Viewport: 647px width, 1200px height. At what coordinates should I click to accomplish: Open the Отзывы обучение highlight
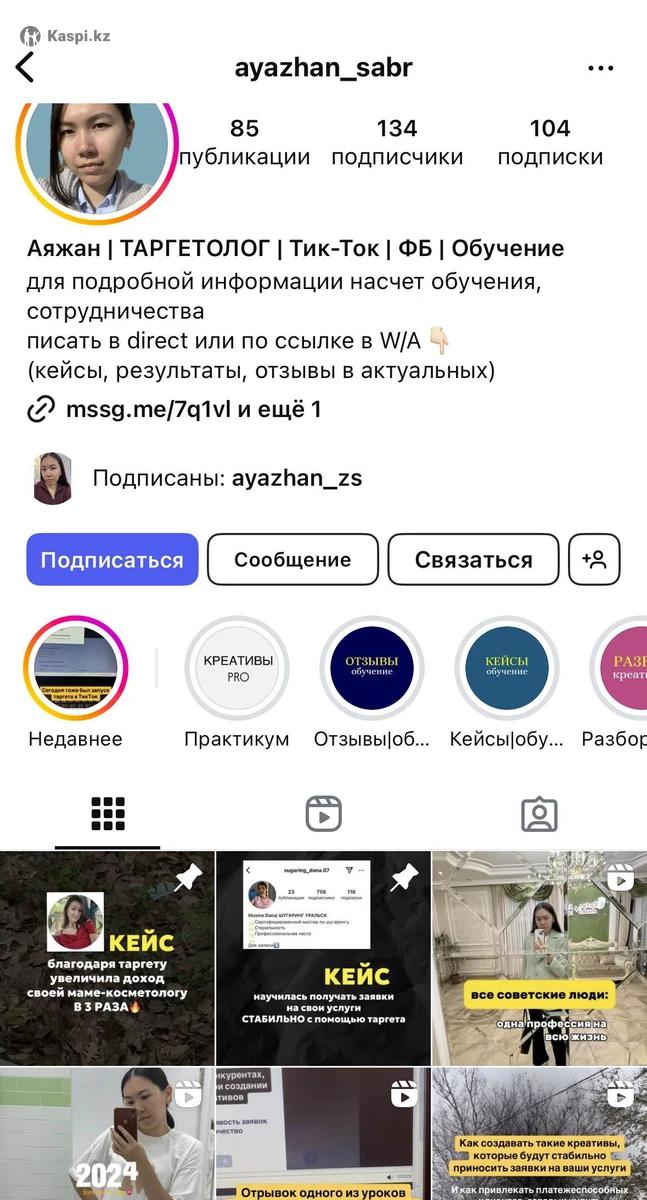(372, 668)
